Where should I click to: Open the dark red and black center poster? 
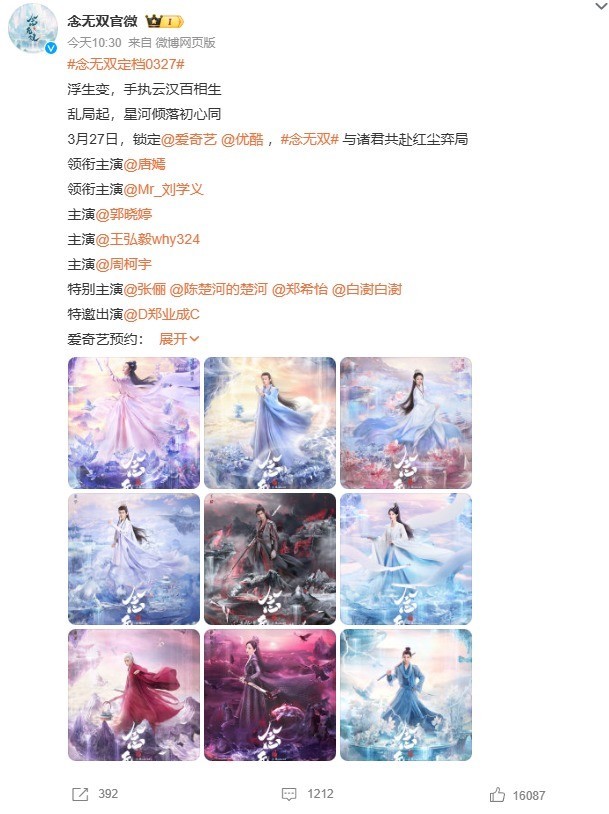coord(269,558)
